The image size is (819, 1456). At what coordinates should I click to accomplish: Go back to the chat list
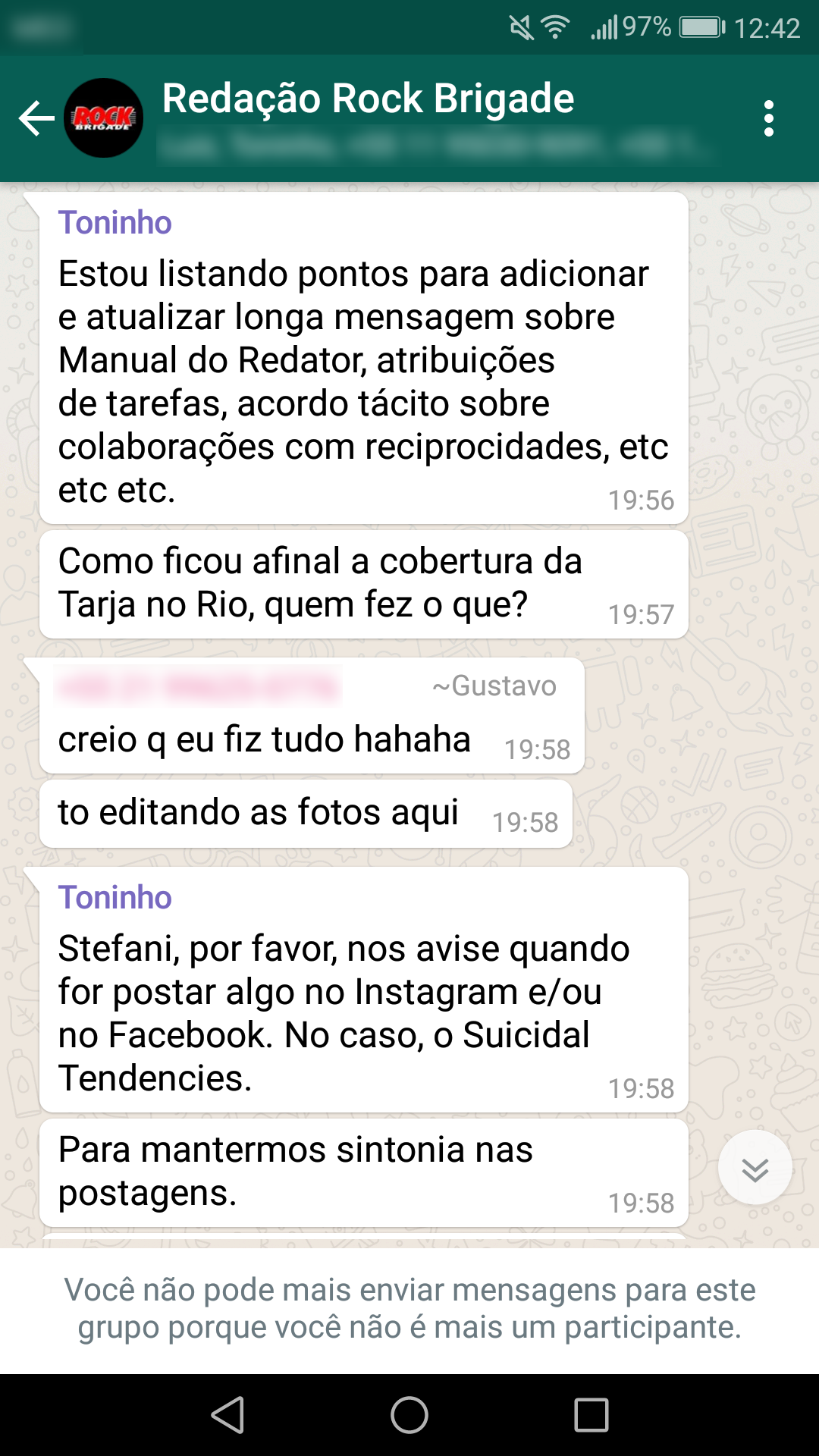36,118
